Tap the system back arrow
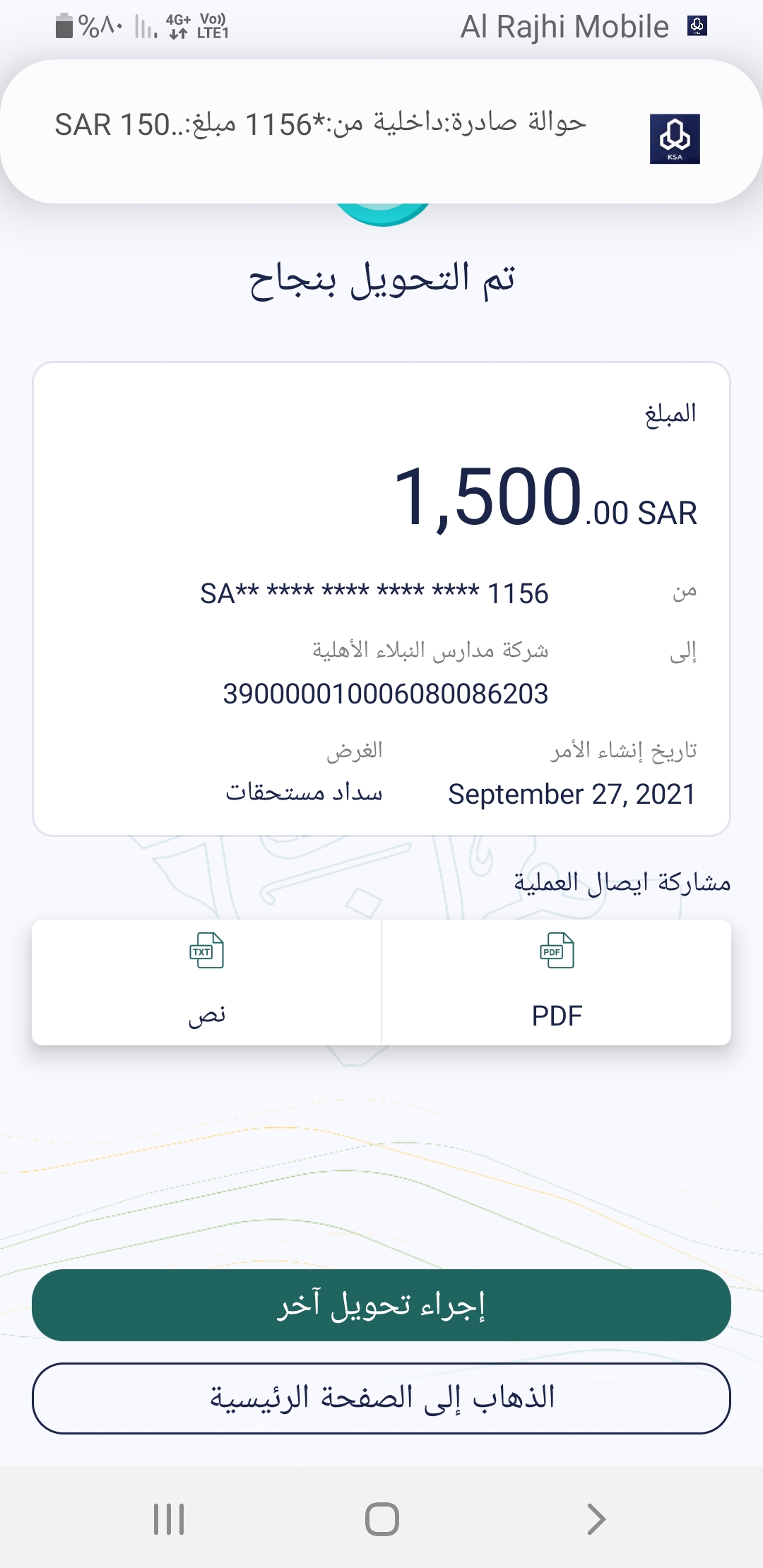This screenshot has width=763, height=1568. pos(596,1519)
